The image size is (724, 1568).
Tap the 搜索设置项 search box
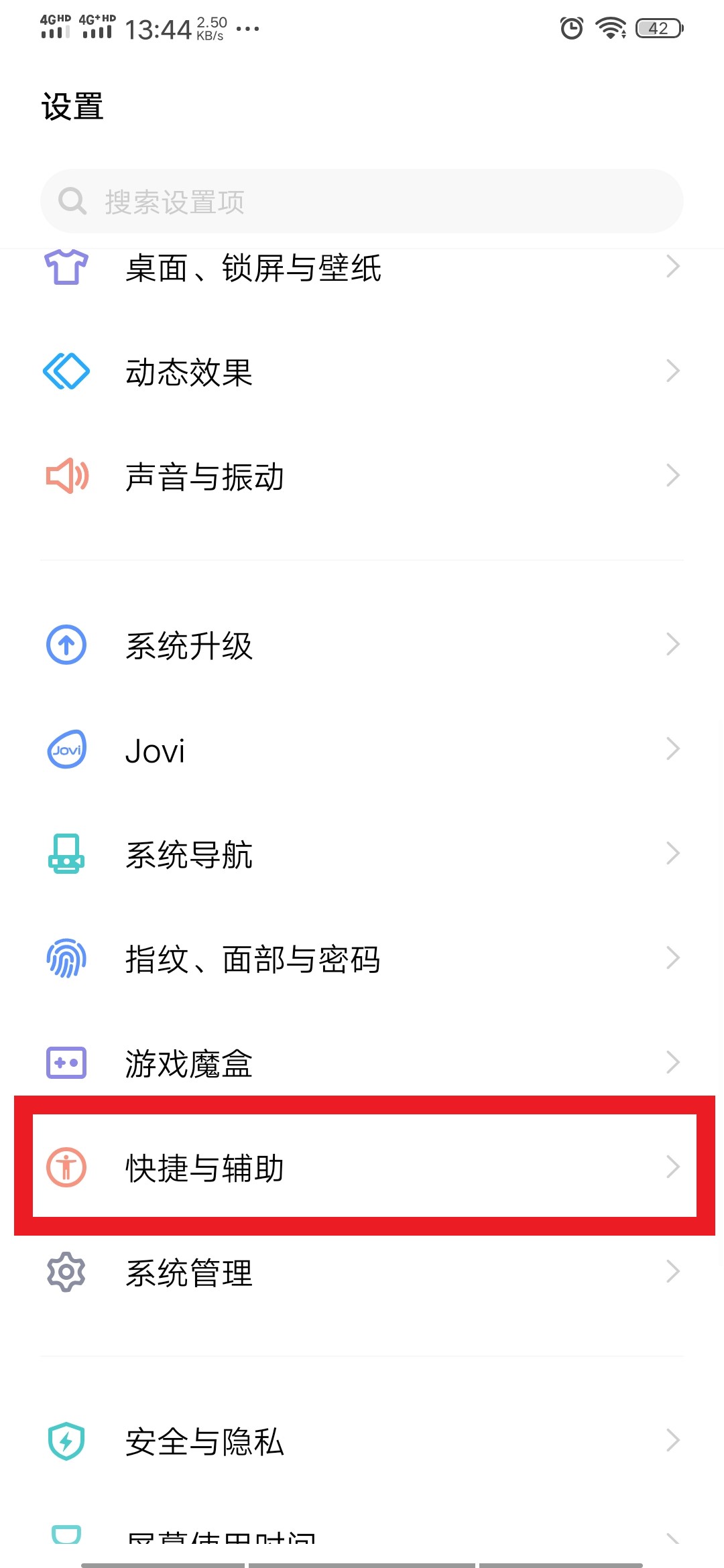pos(362,201)
